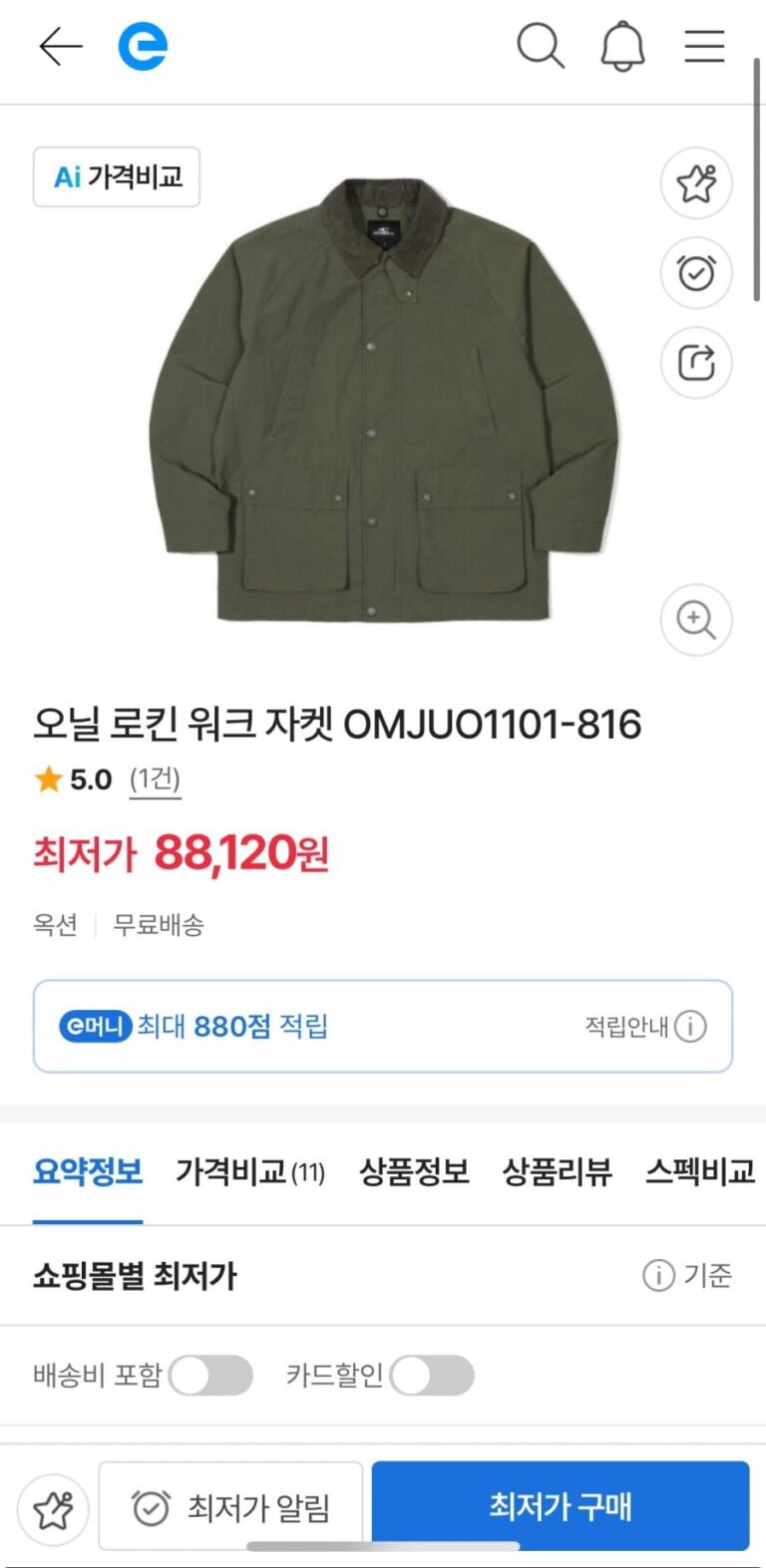Image resolution: width=766 pixels, height=1568 pixels.
Task: Open the notifications bell
Action: (x=622, y=47)
